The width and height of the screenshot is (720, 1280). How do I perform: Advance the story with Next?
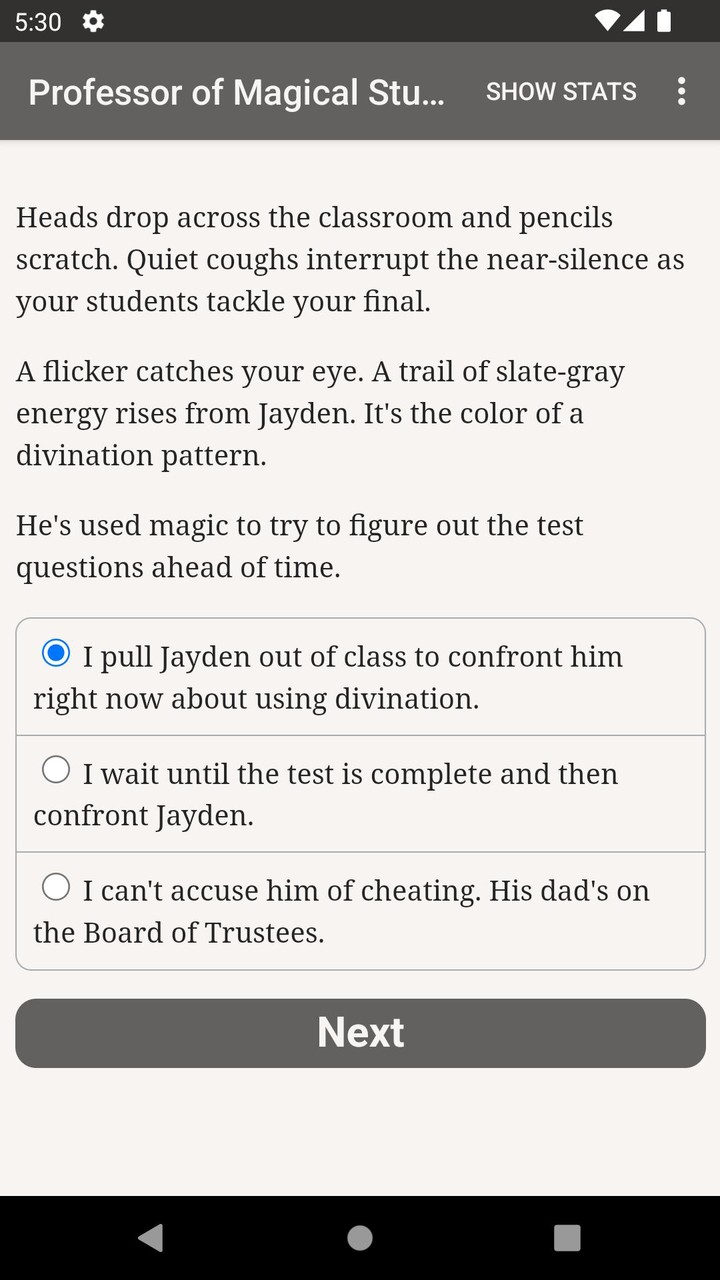click(360, 1032)
